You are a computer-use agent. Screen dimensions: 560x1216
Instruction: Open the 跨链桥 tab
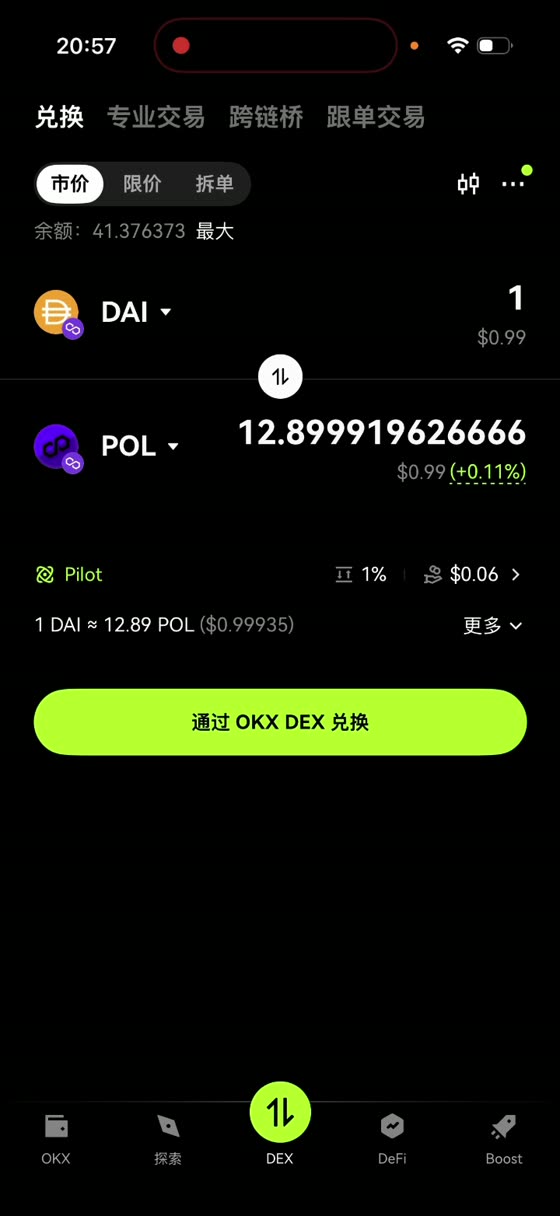tap(266, 117)
